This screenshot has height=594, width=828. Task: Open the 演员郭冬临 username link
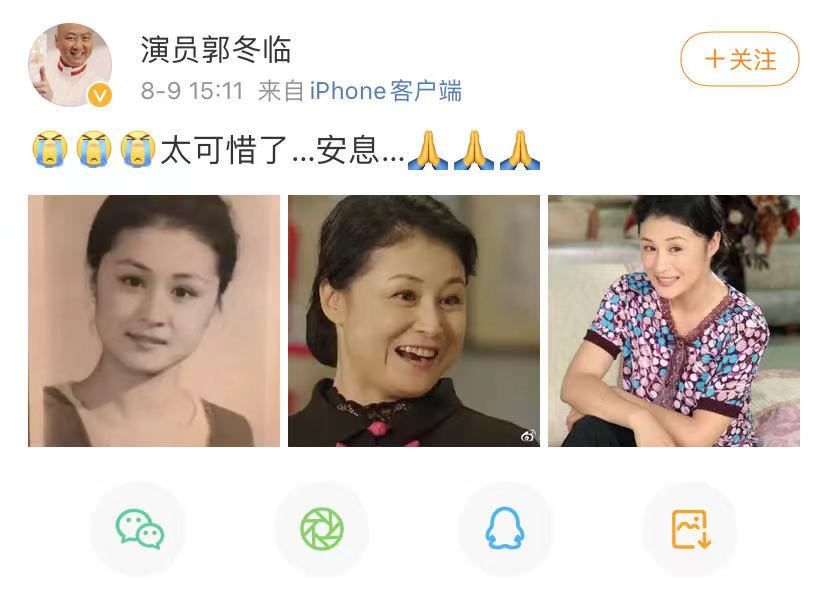[216, 48]
